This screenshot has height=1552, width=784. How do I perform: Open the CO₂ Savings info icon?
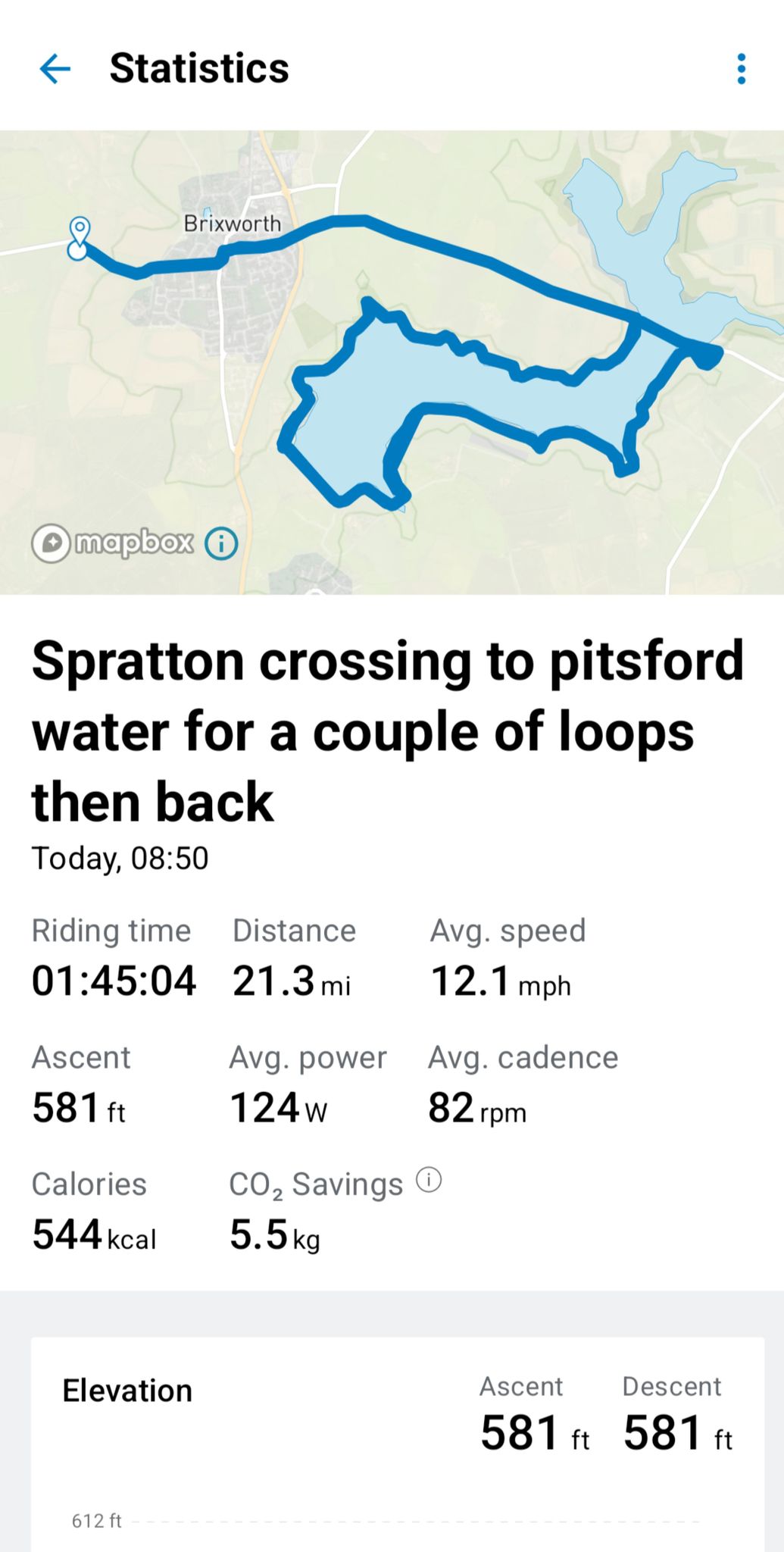coord(429,1180)
